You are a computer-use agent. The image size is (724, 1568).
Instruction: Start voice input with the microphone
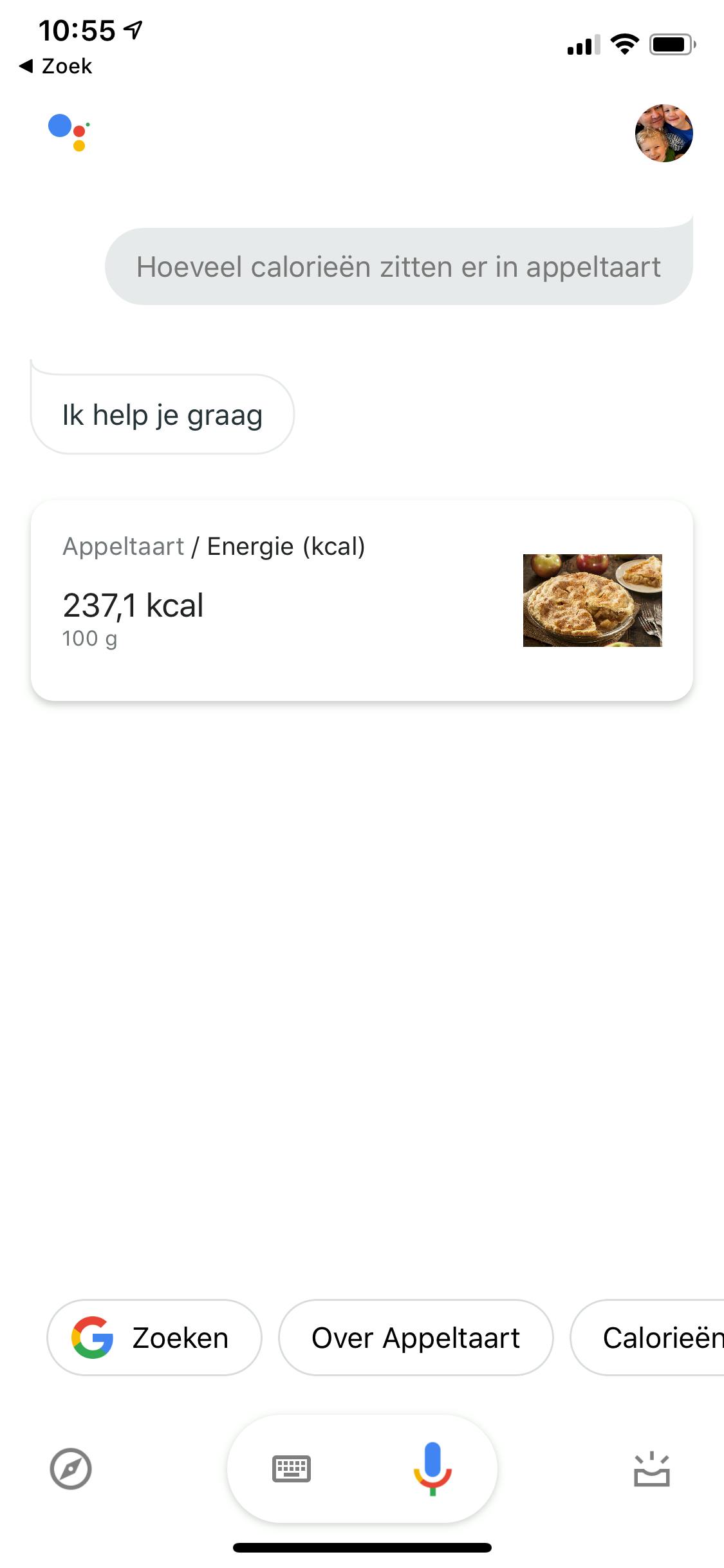tap(432, 1468)
